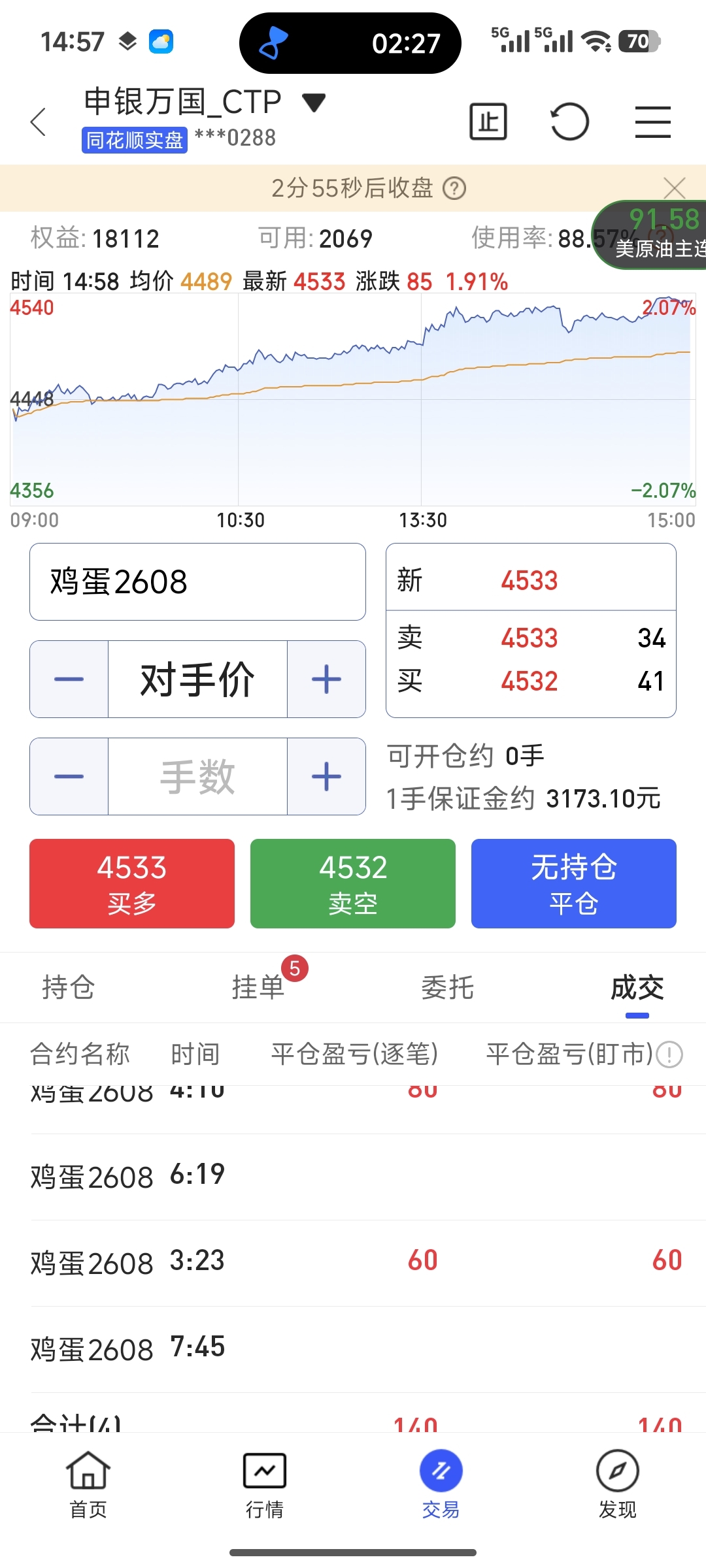Open the 止 stop-loss icon
The width and height of the screenshot is (706, 1568).
(x=488, y=122)
